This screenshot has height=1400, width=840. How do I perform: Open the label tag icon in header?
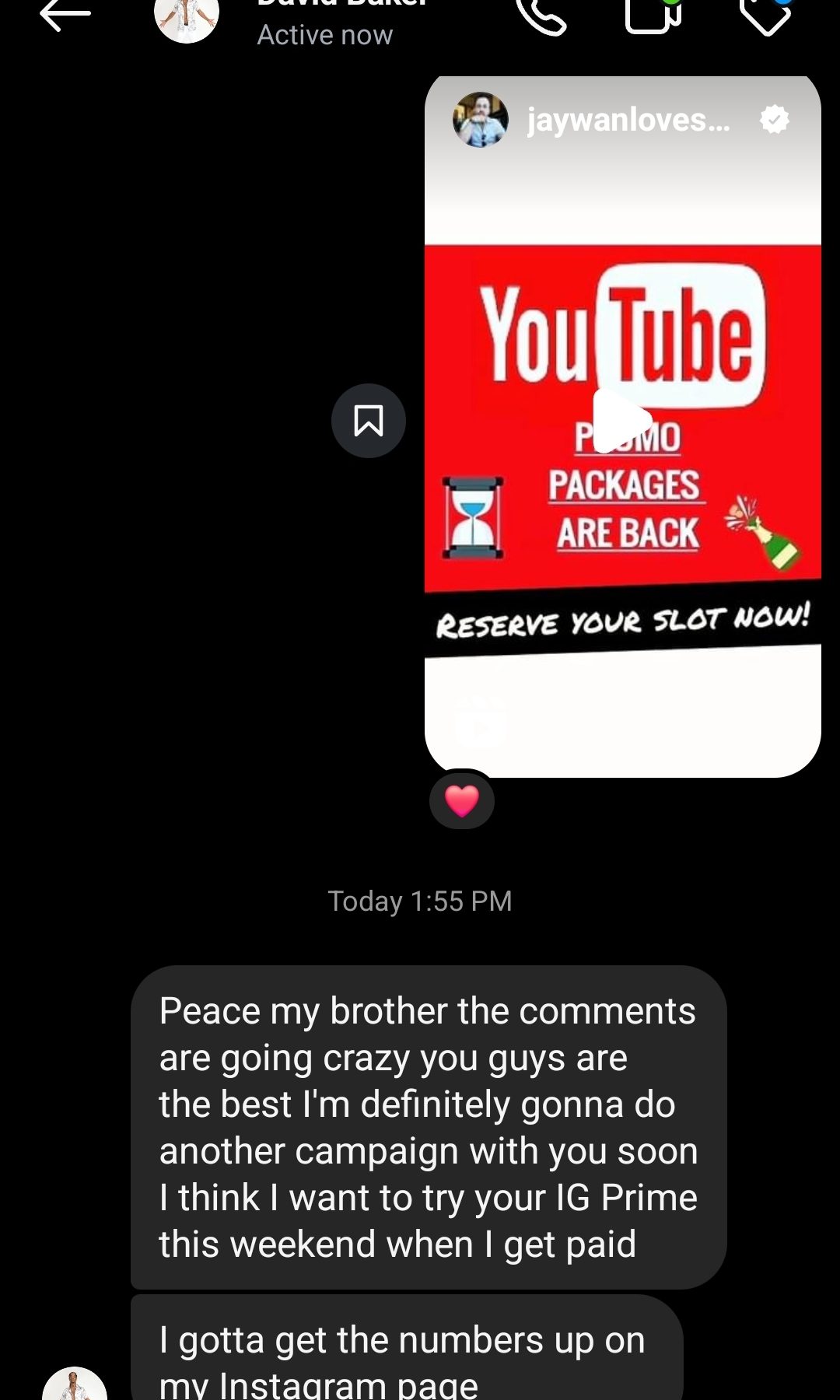point(765,16)
